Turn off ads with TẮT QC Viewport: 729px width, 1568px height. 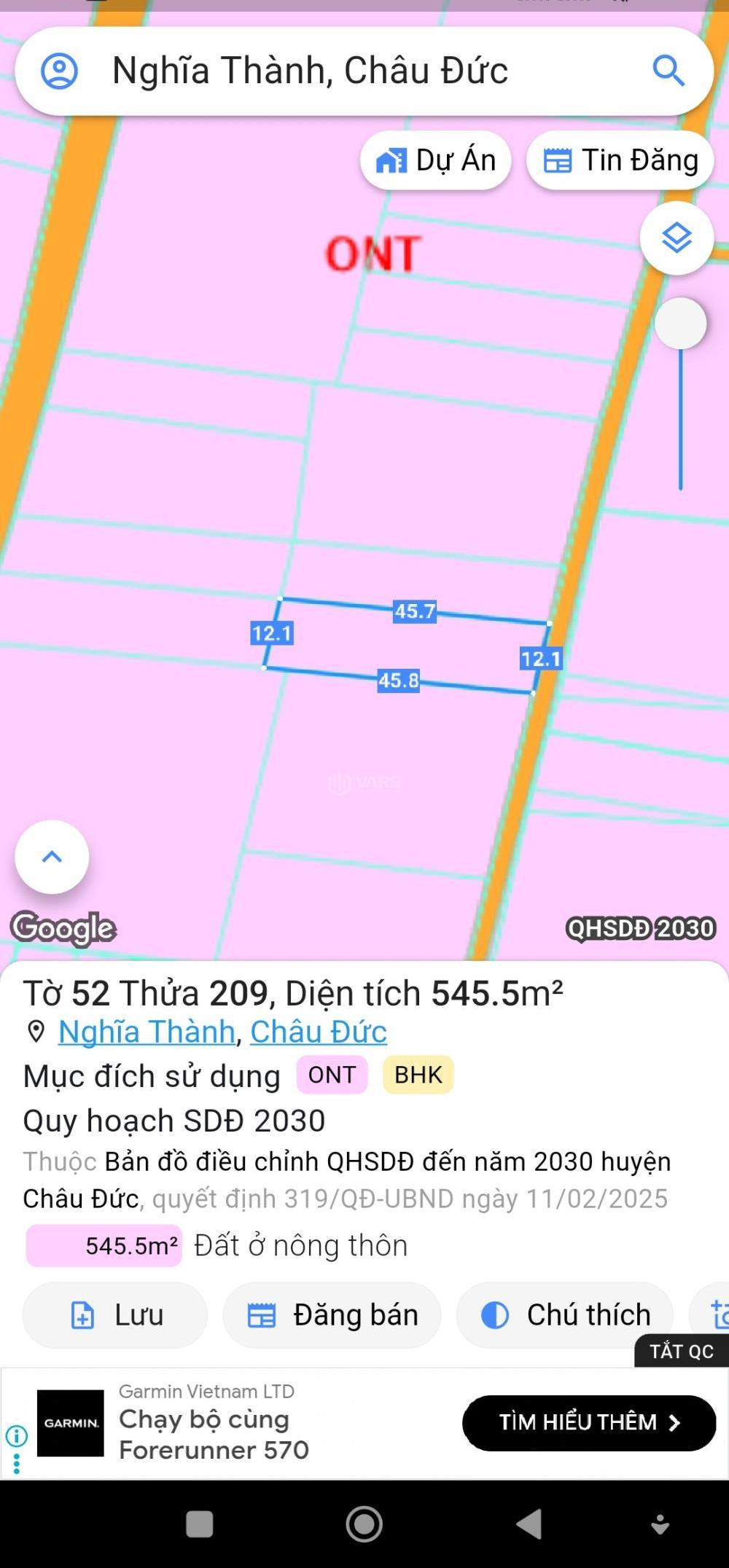681,1352
